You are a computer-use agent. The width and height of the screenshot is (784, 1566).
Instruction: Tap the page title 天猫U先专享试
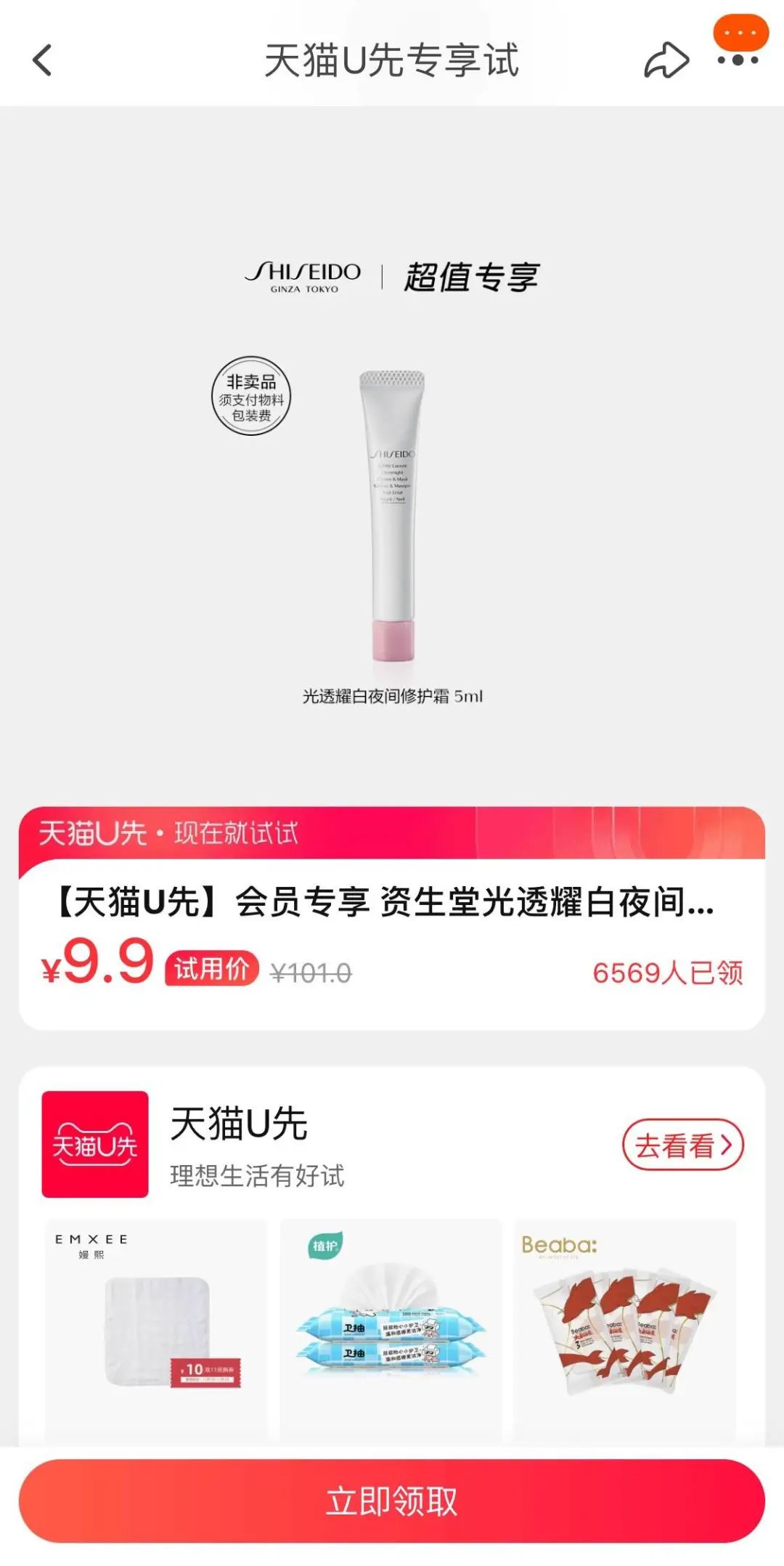[392, 61]
